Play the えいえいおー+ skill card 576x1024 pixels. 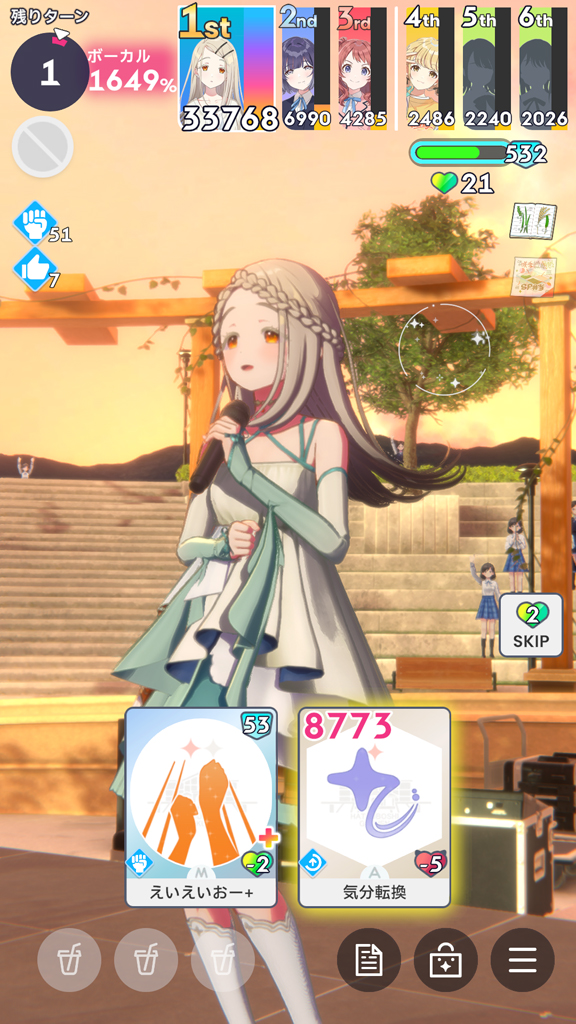(x=201, y=807)
